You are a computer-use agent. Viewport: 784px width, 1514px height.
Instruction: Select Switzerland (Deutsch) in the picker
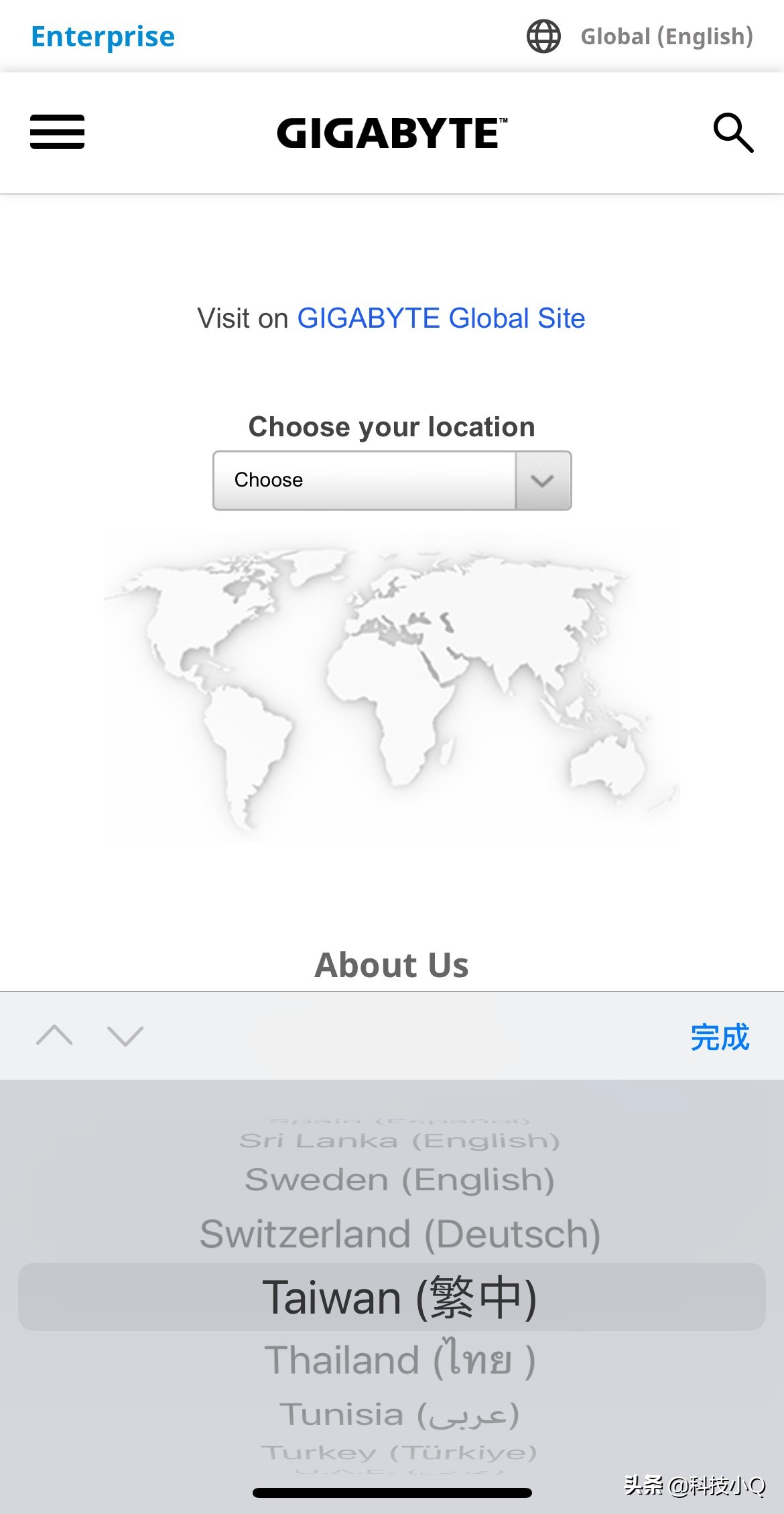[400, 1235]
